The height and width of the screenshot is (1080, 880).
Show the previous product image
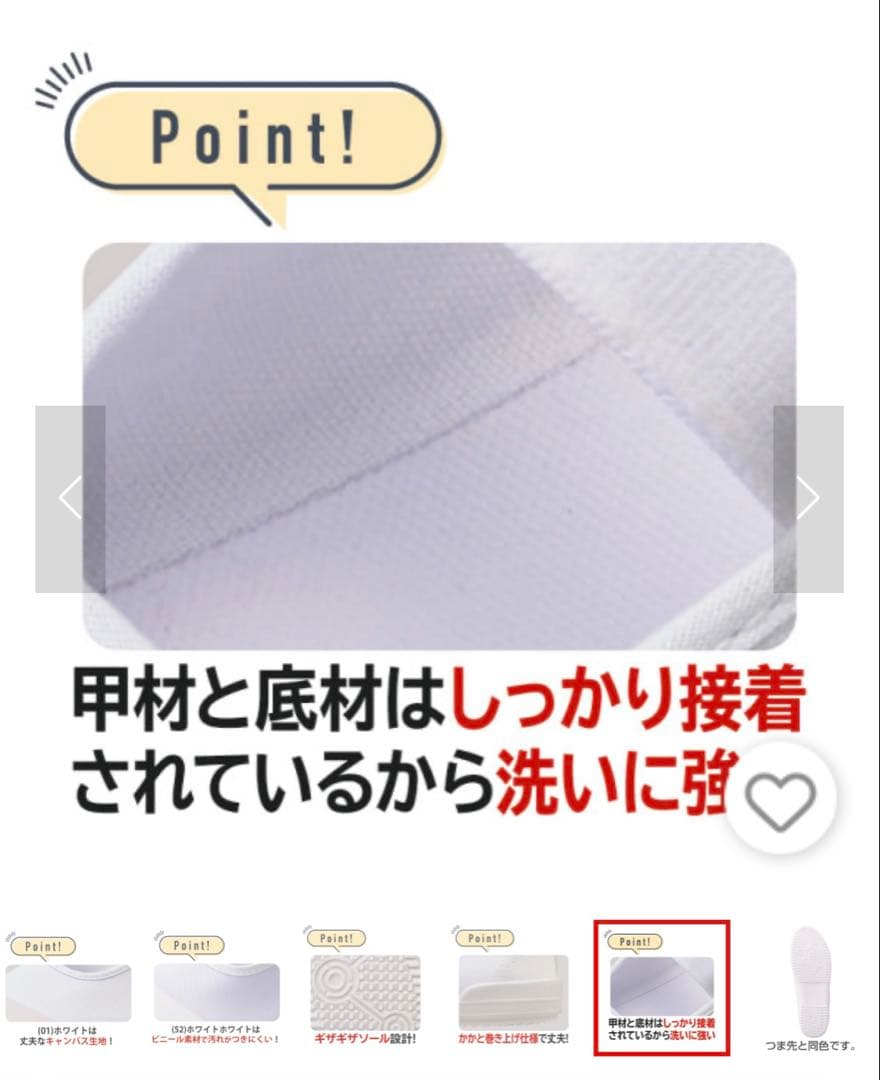(70, 498)
